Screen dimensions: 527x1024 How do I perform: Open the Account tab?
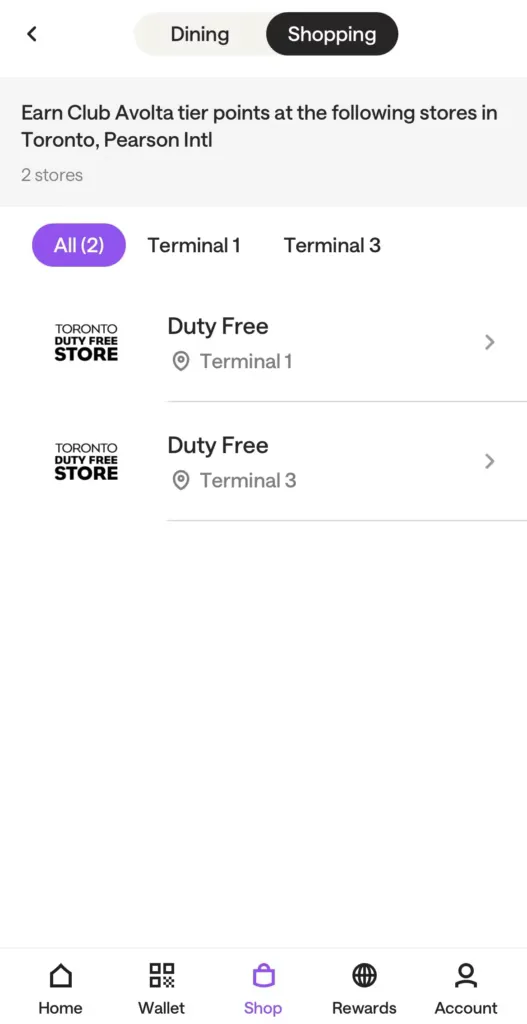point(466,989)
